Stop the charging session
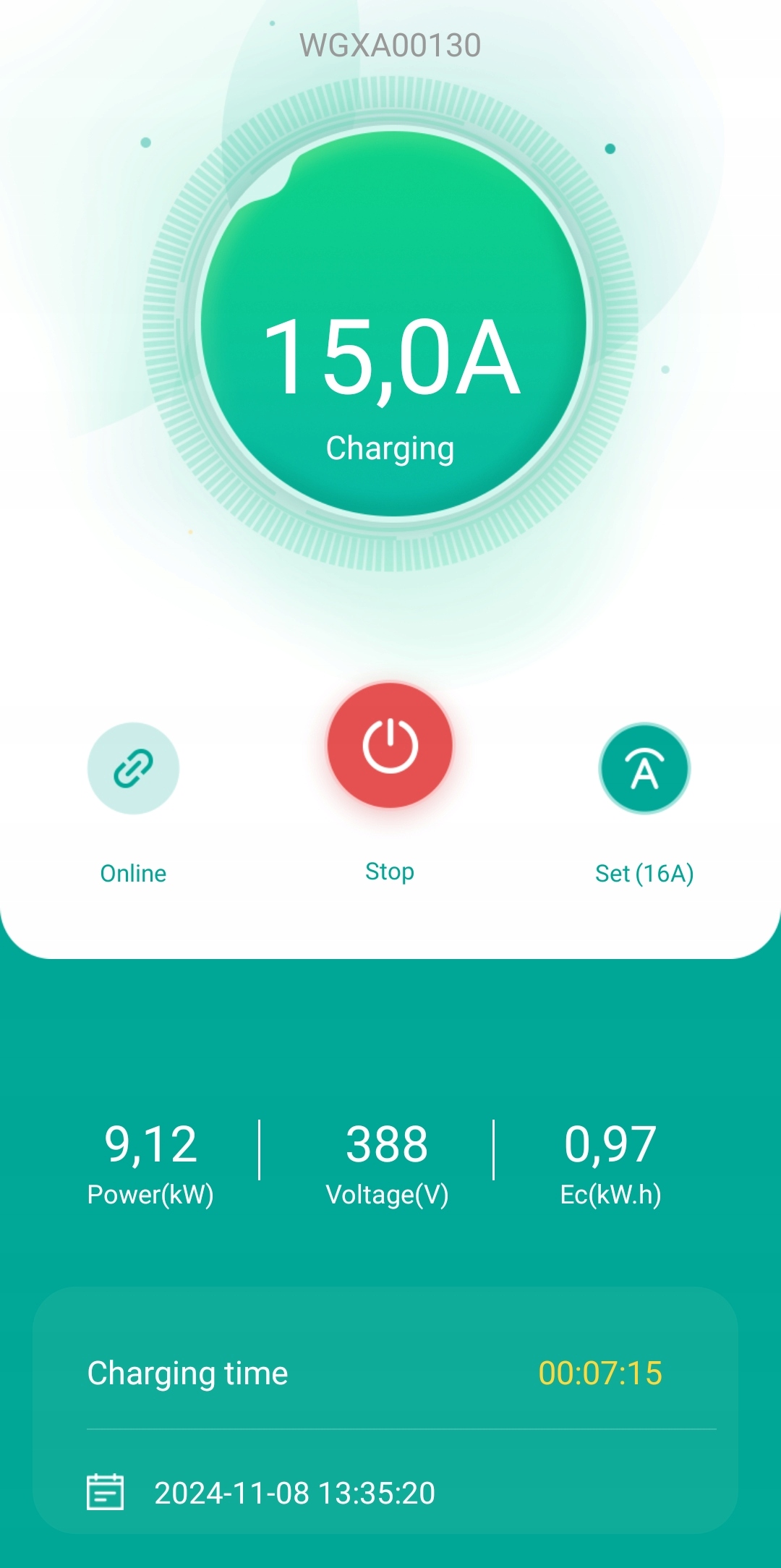Viewport: 781px width, 1568px height. click(x=390, y=746)
